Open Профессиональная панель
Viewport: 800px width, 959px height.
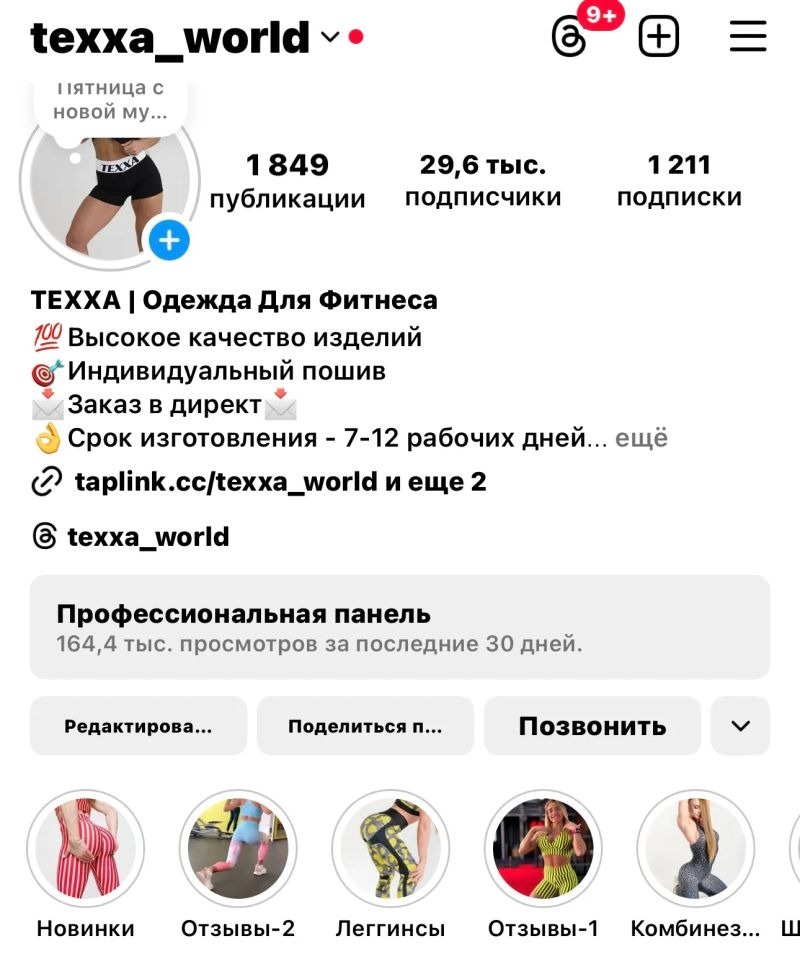pos(399,627)
